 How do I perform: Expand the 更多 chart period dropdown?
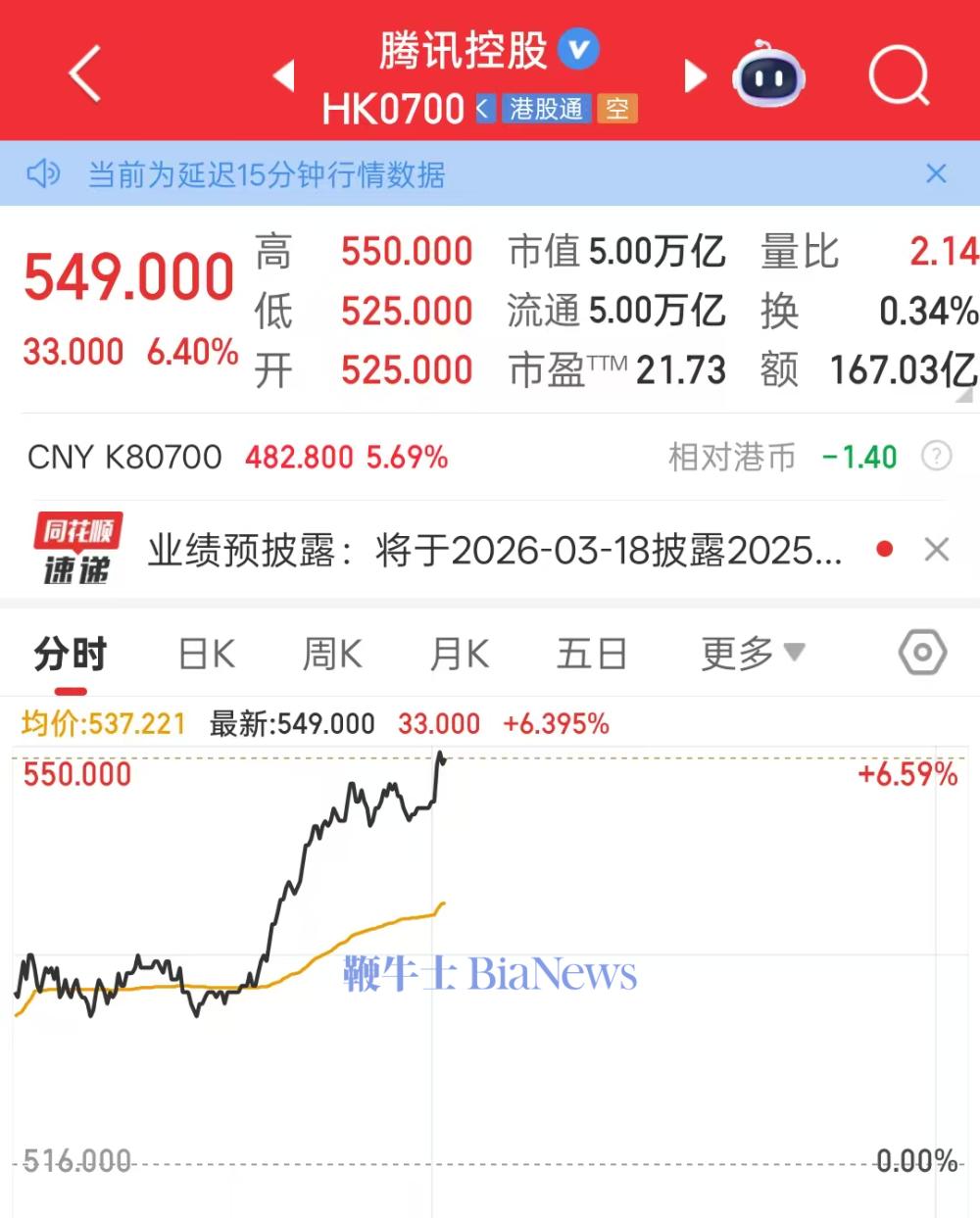[753, 653]
